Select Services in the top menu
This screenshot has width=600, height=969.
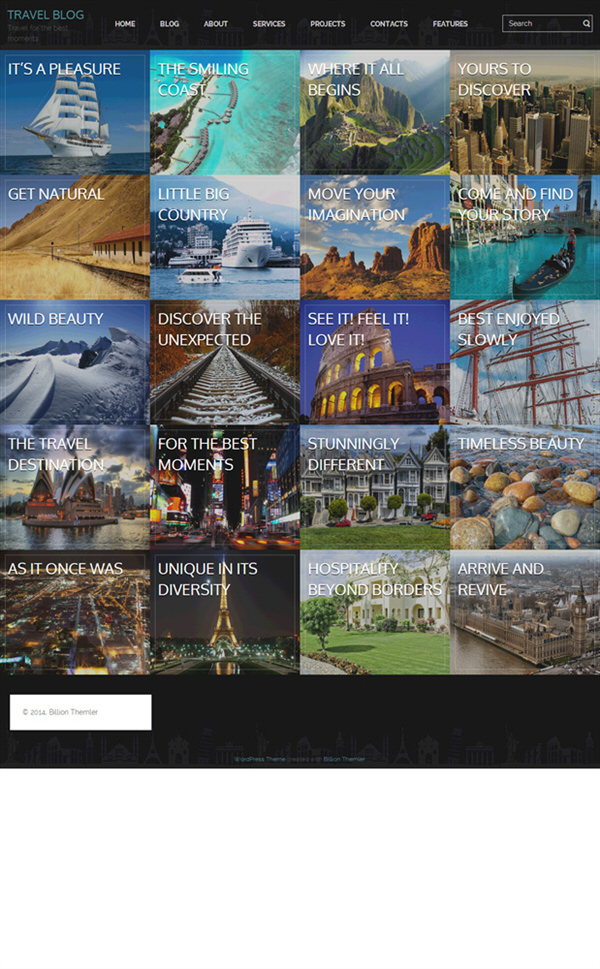[269, 24]
